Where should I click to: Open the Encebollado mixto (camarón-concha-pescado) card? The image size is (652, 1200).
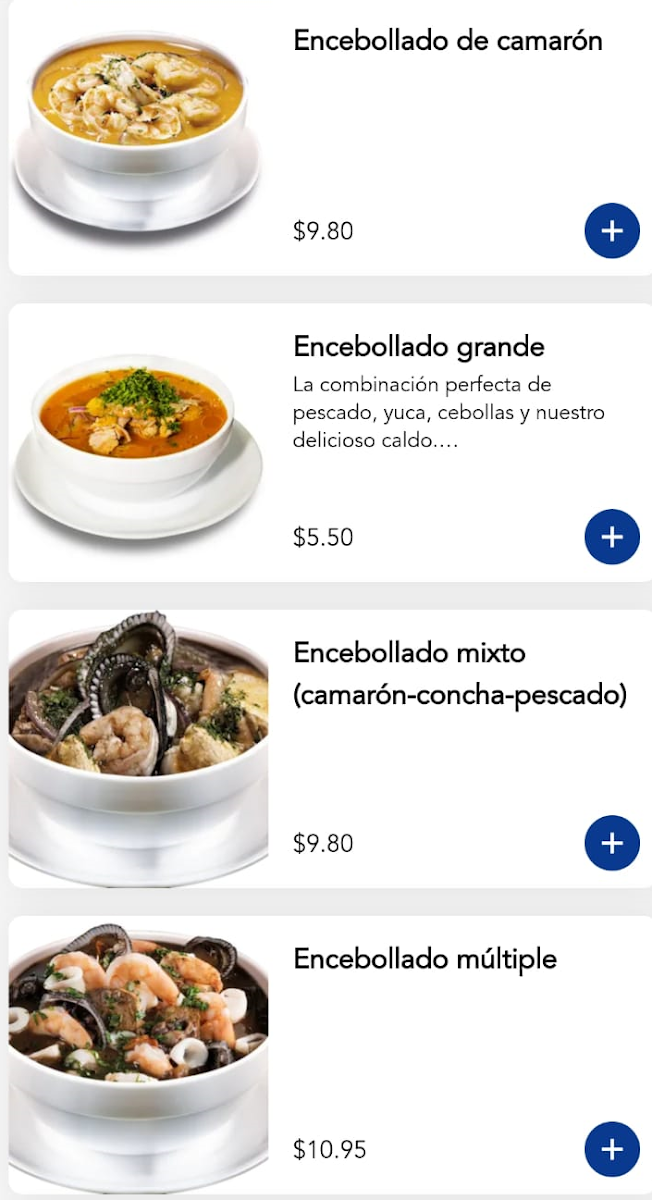click(459, 673)
